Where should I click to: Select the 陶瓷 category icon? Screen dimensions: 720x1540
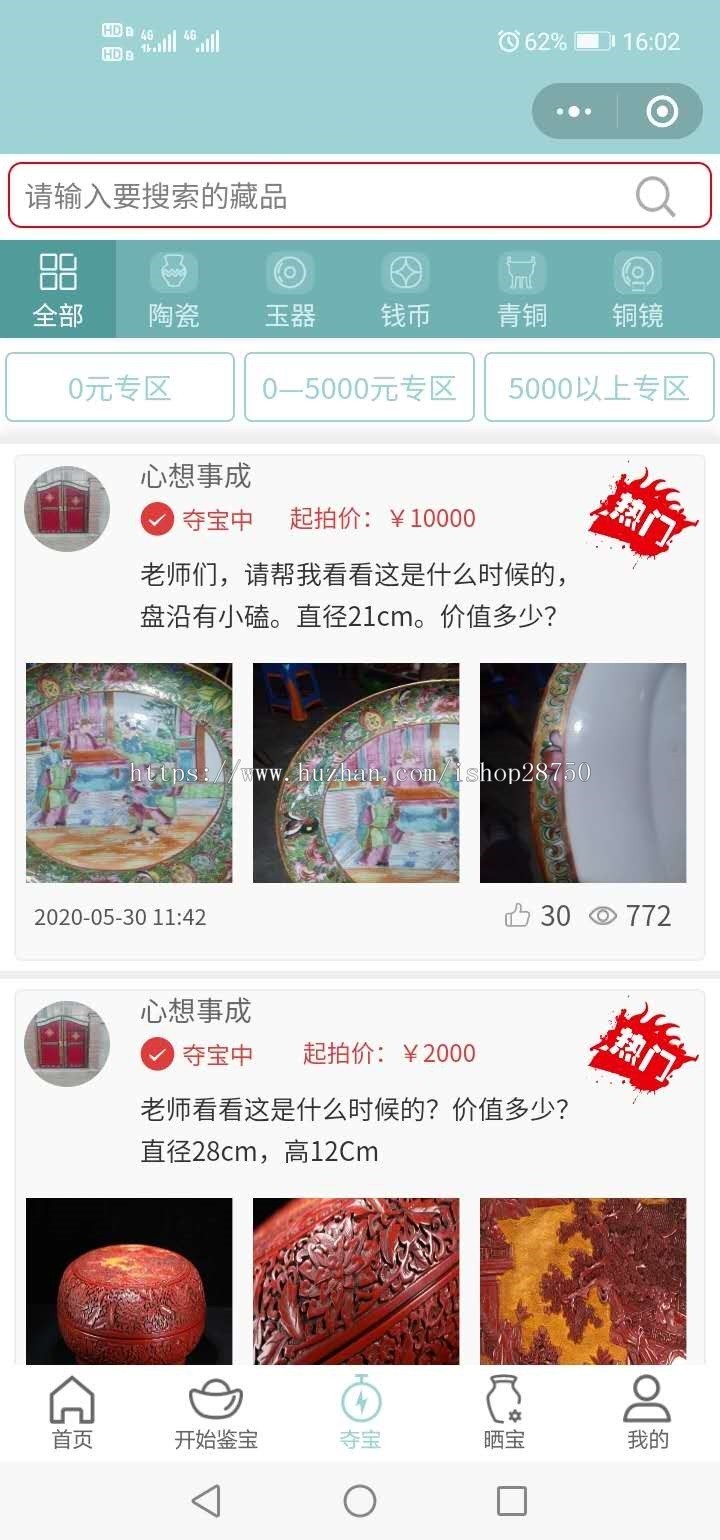click(x=174, y=270)
